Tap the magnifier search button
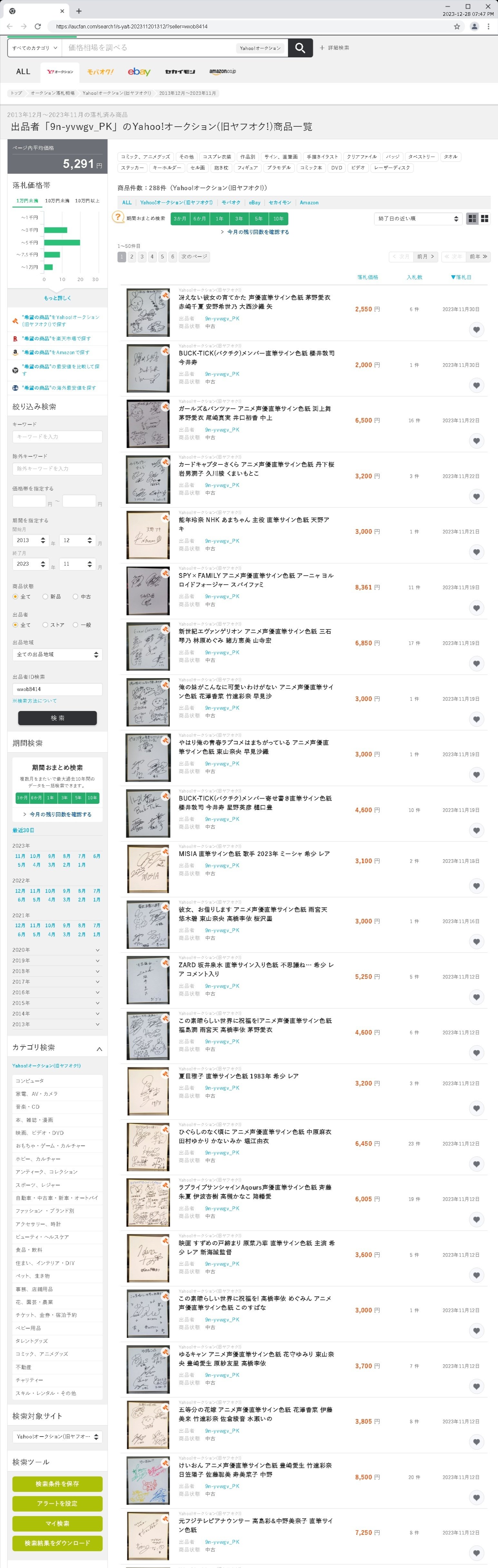The height and width of the screenshot is (1568, 498). [299, 47]
